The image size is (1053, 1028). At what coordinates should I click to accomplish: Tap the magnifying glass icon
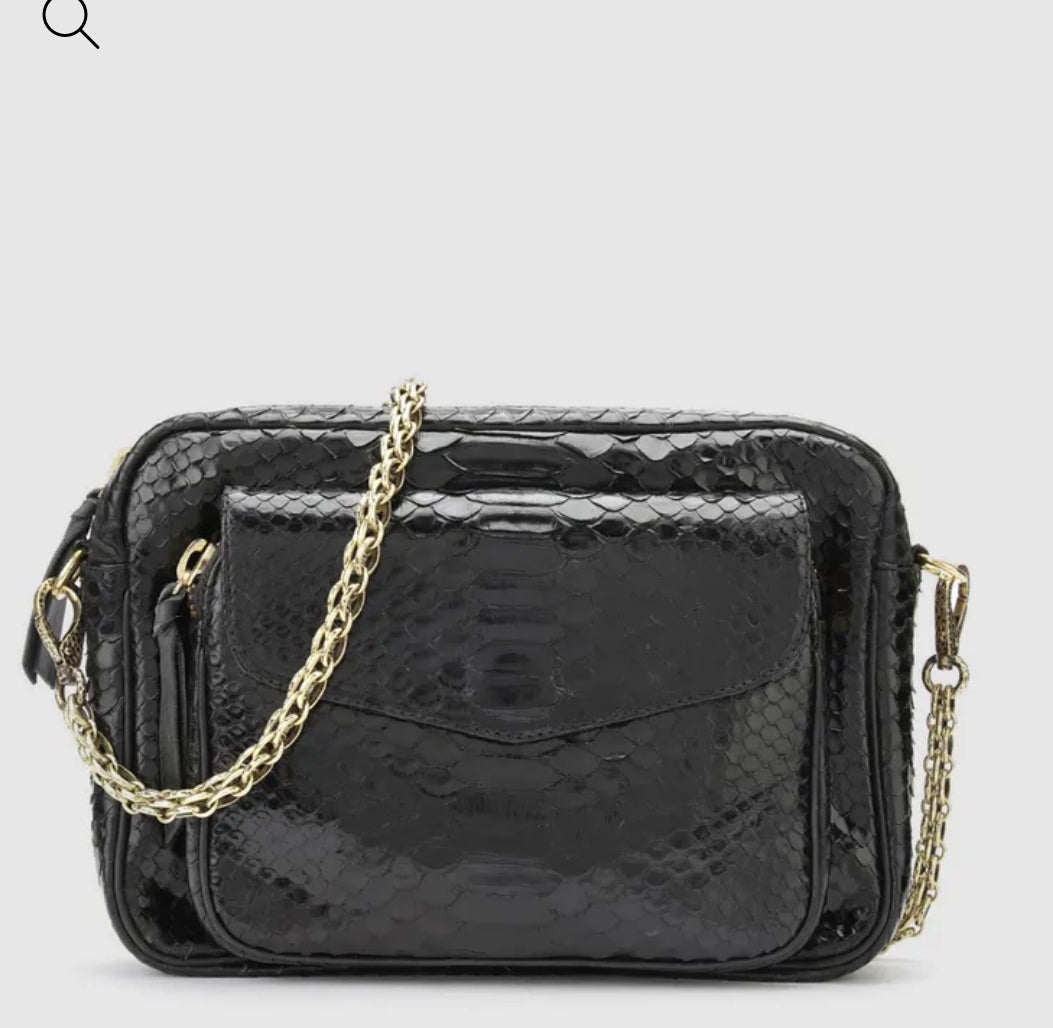70,22
